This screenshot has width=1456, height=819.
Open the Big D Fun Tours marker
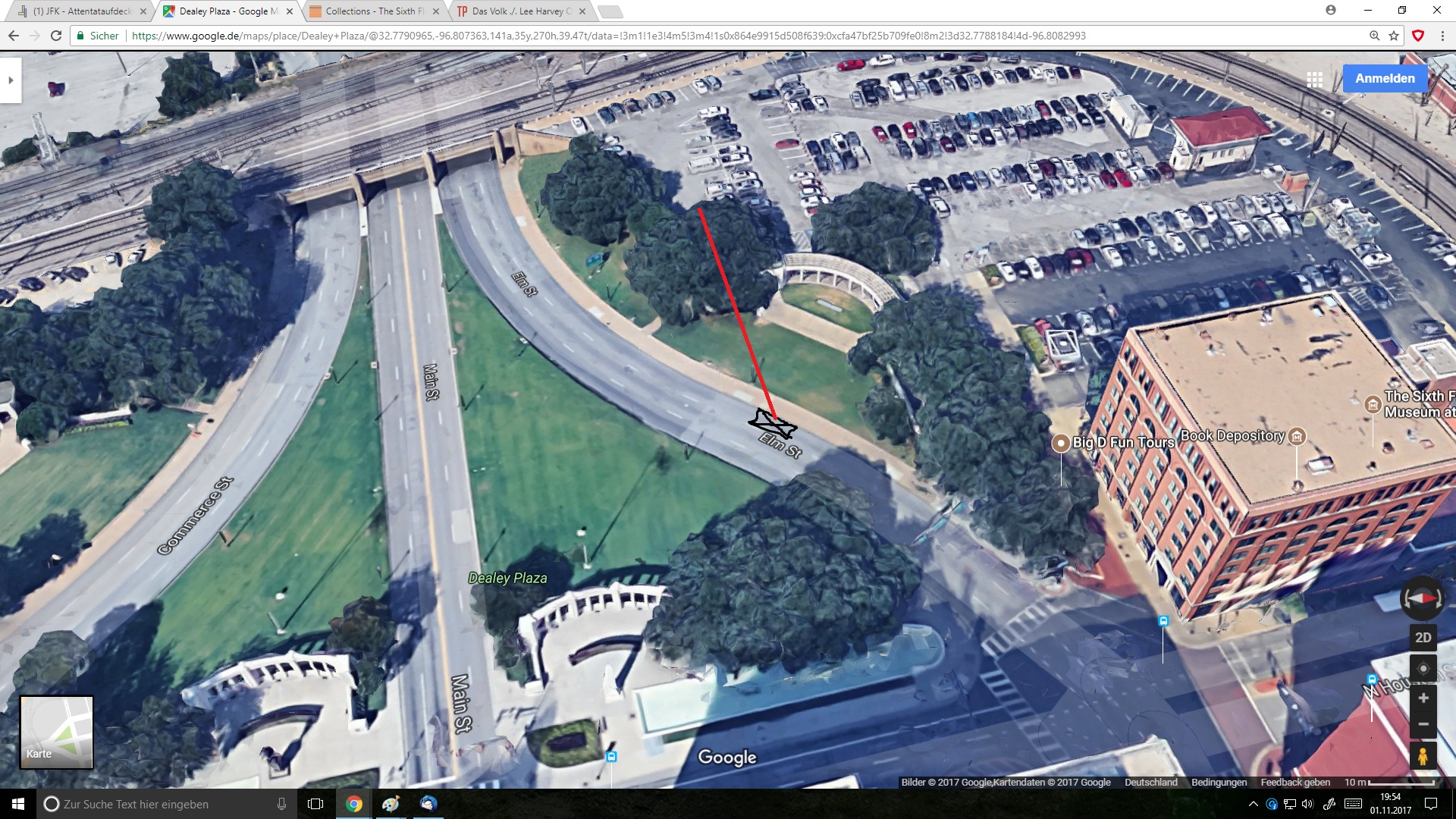tap(1061, 443)
